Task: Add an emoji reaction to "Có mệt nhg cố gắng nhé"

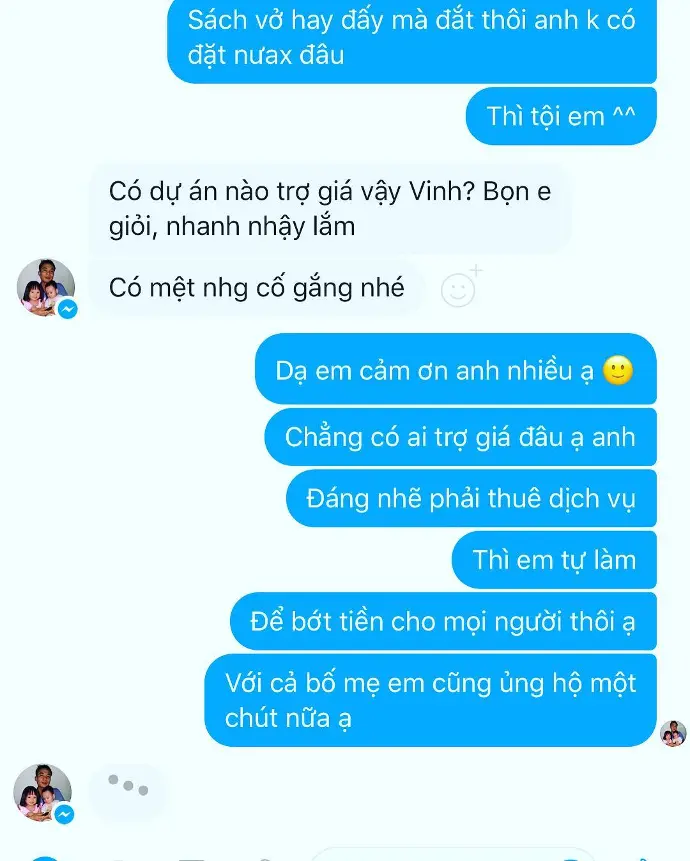Action: coord(459,288)
